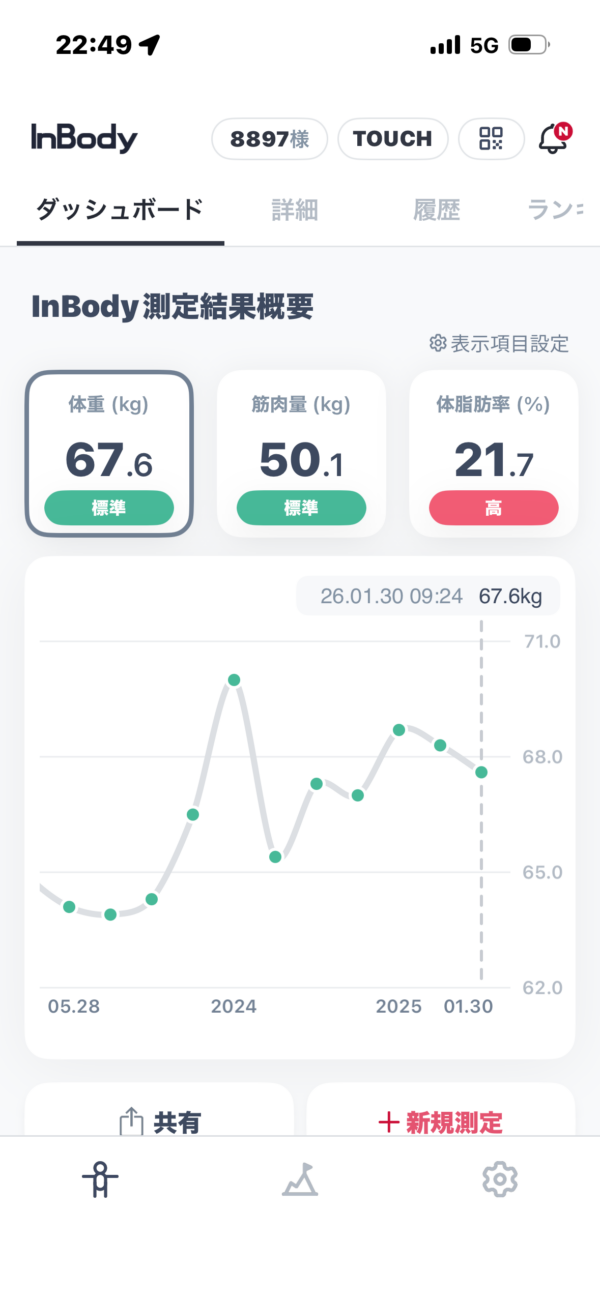Select the 体重 (kg) card

(108, 453)
